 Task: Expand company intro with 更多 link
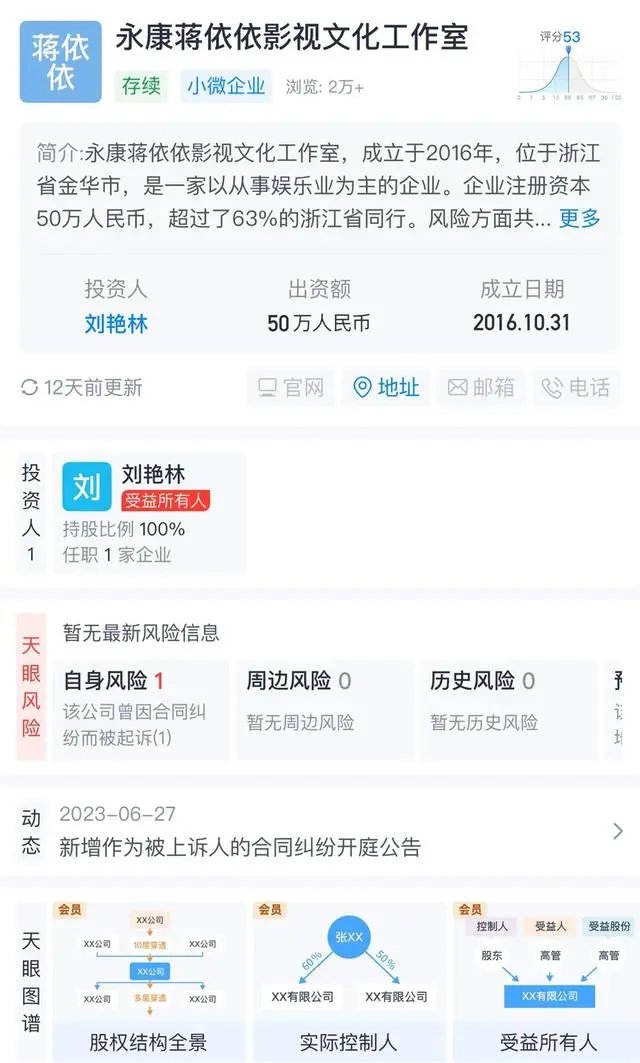579,218
